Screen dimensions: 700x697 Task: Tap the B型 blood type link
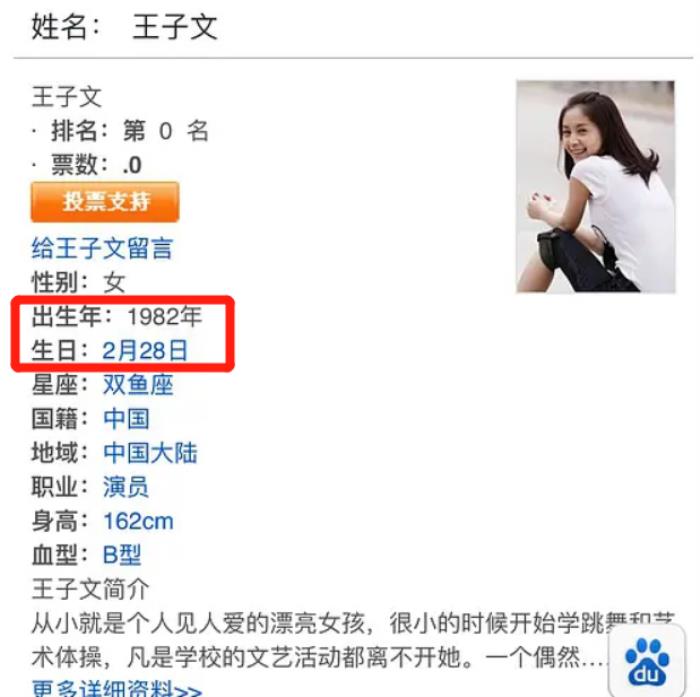[122, 555]
